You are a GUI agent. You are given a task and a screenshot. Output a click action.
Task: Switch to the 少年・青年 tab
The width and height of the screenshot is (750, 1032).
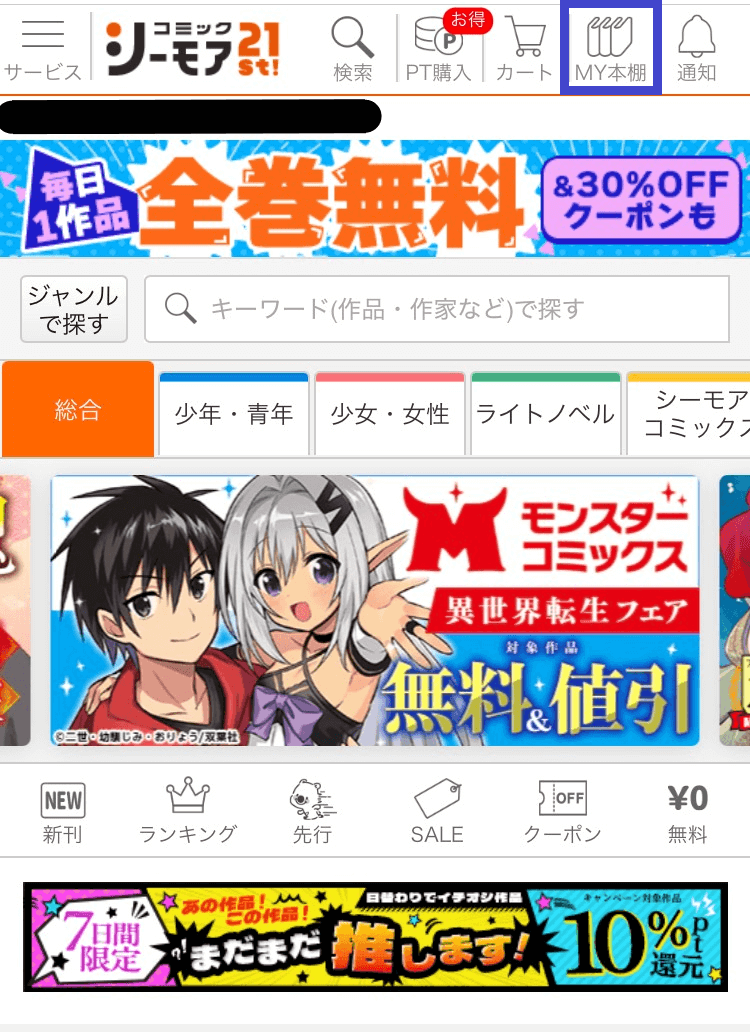234,413
